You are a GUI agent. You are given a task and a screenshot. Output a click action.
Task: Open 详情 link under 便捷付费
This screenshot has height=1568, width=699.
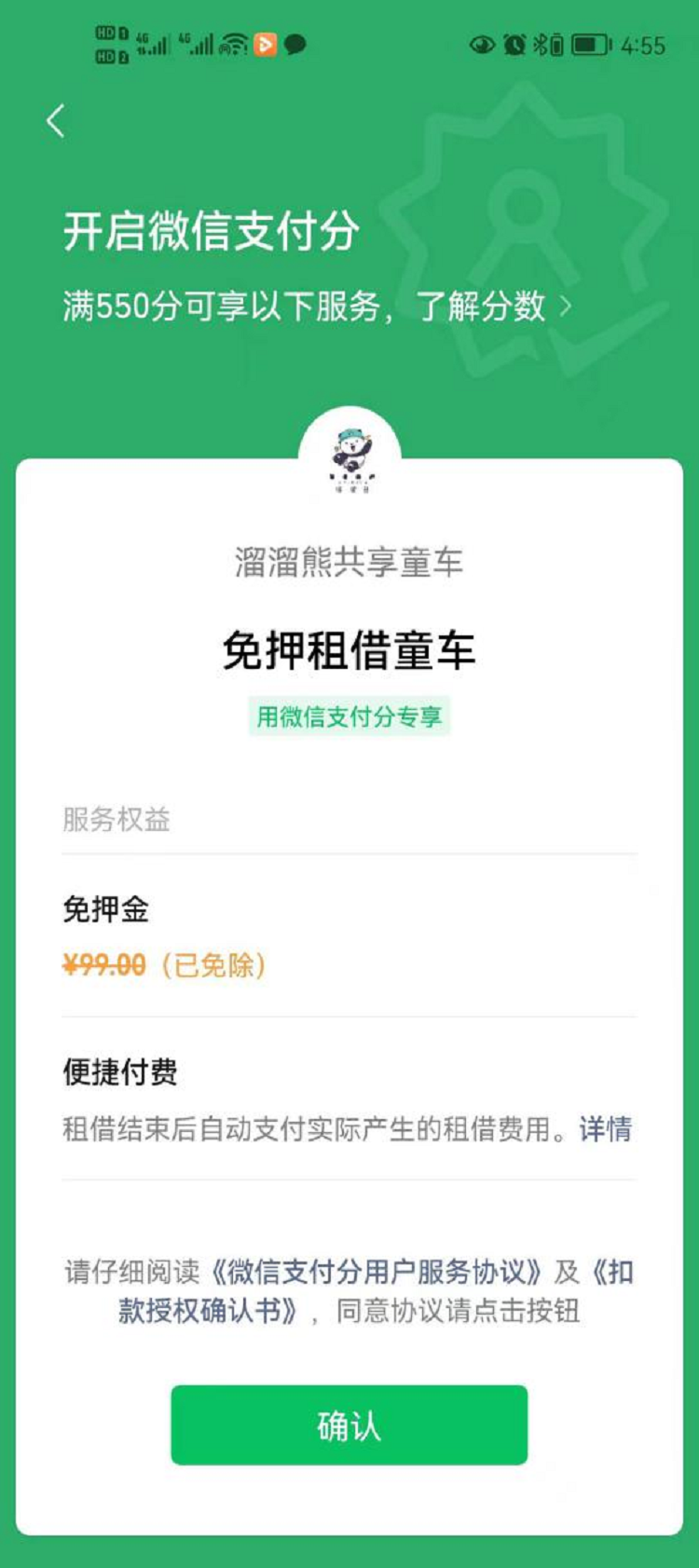click(605, 1129)
